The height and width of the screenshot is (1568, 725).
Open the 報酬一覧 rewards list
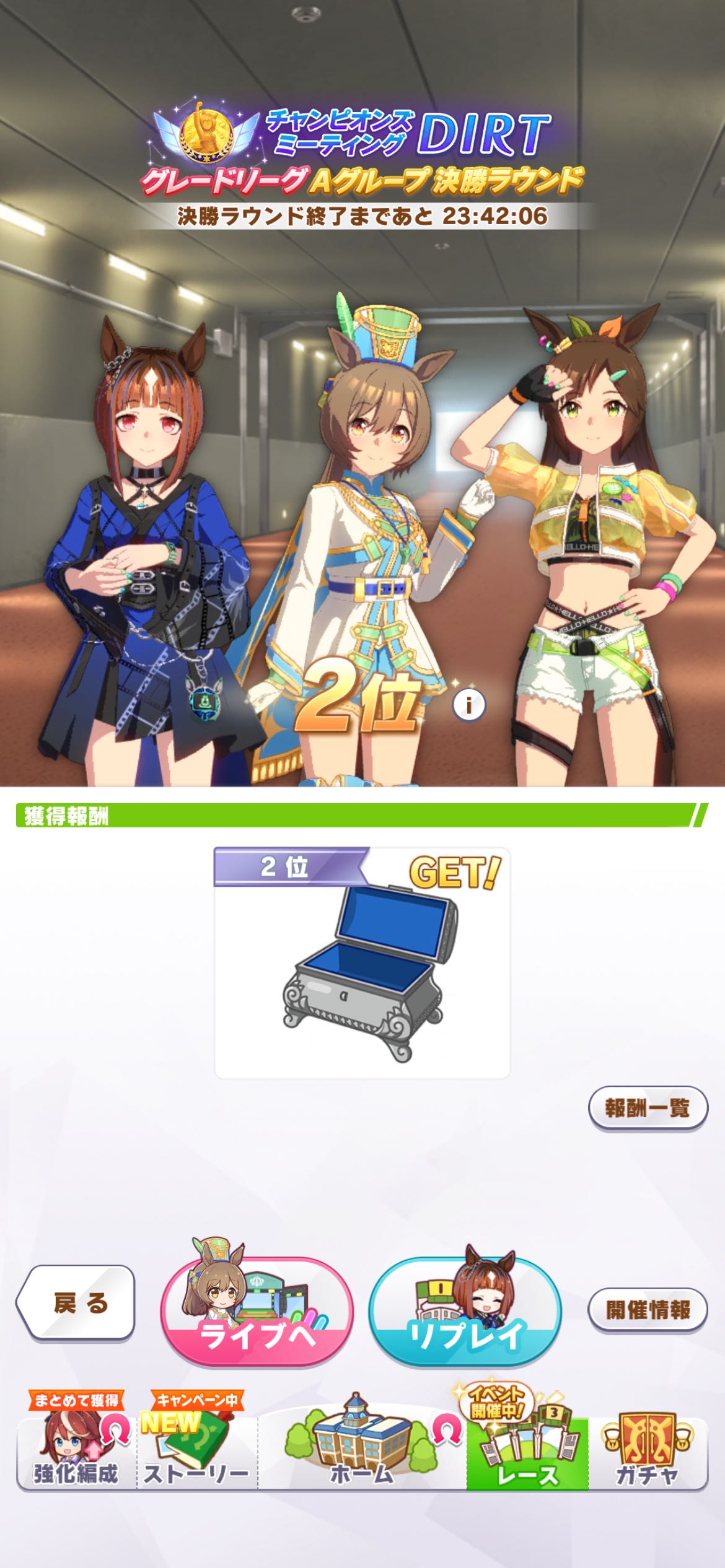tap(648, 1108)
